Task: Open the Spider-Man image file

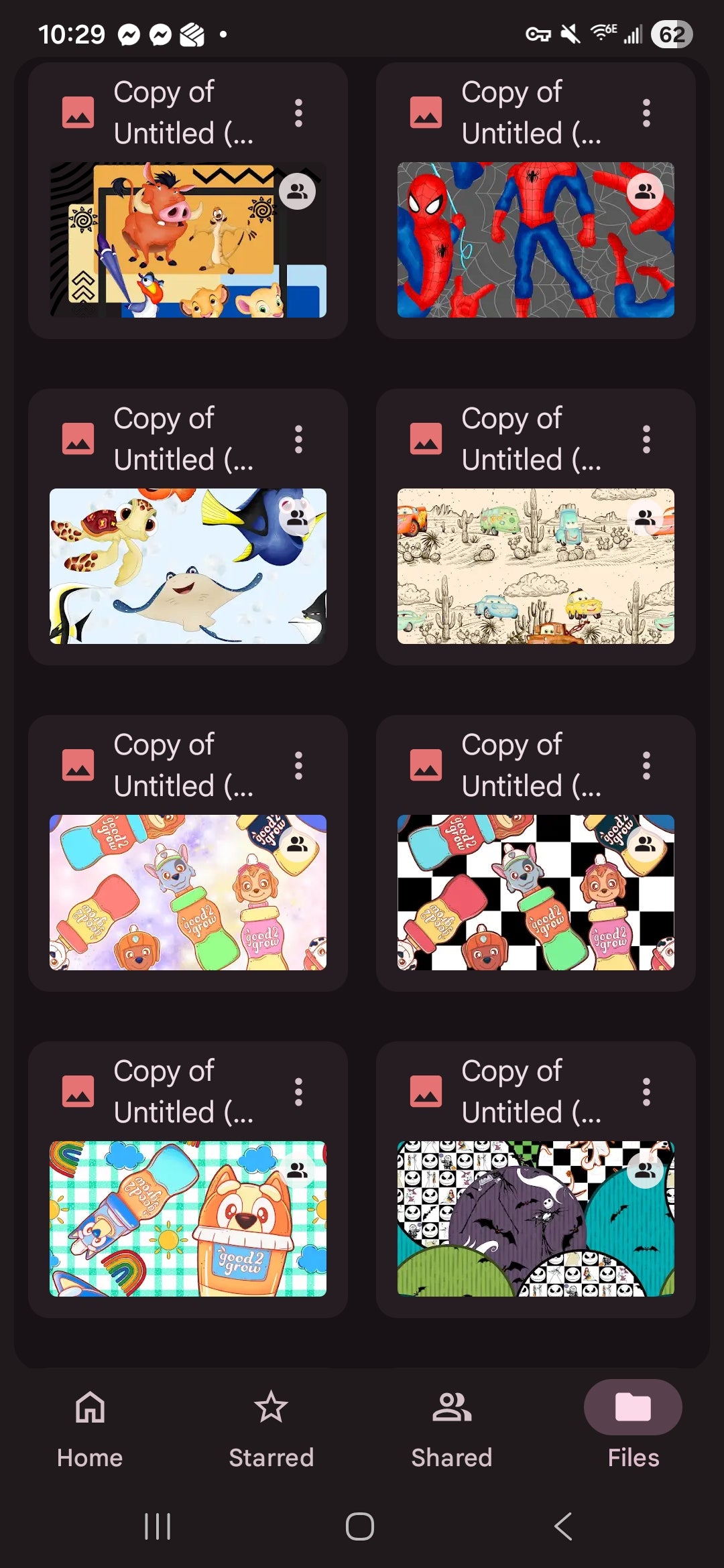Action: pos(535,240)
